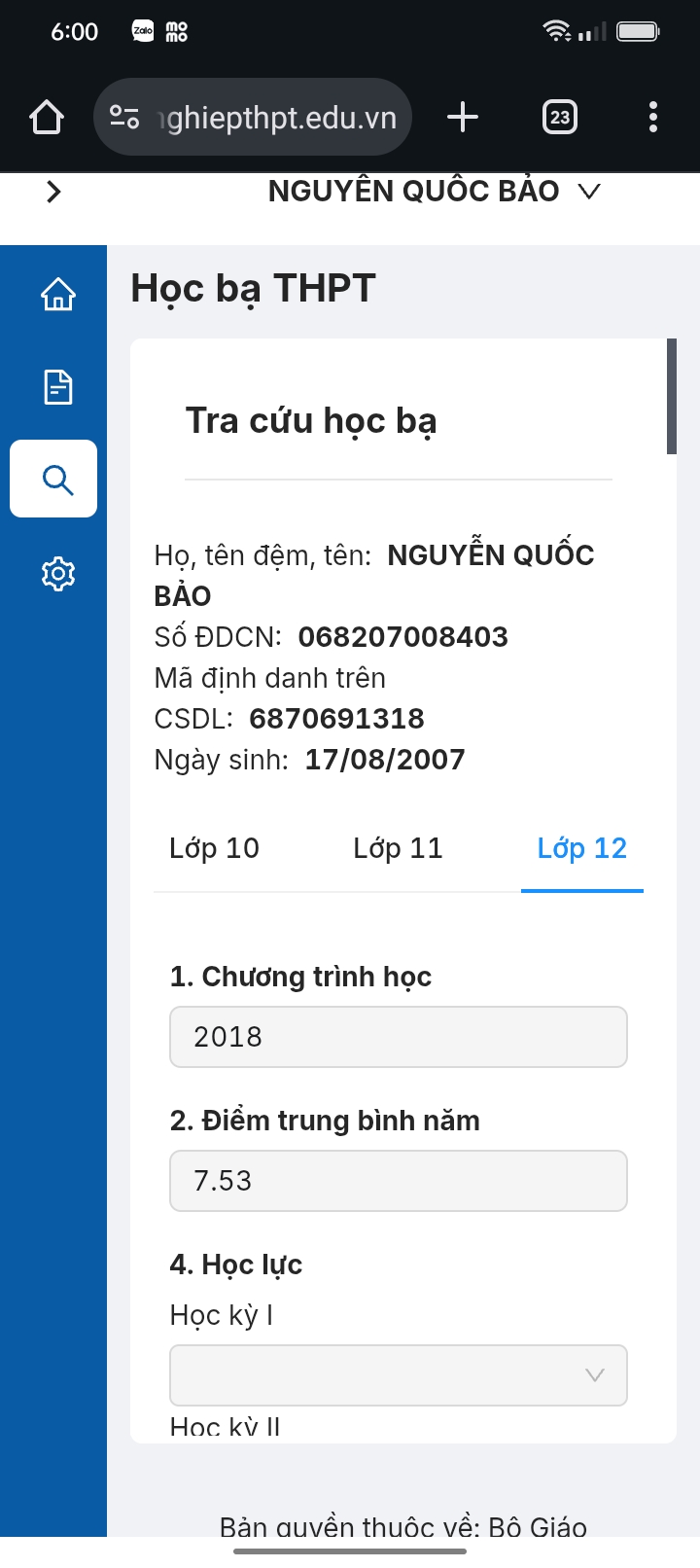Screen dimensions: 700x1568
Task: Tap the browser address bar
Action: pyautogui.click(x=253, y=118)
